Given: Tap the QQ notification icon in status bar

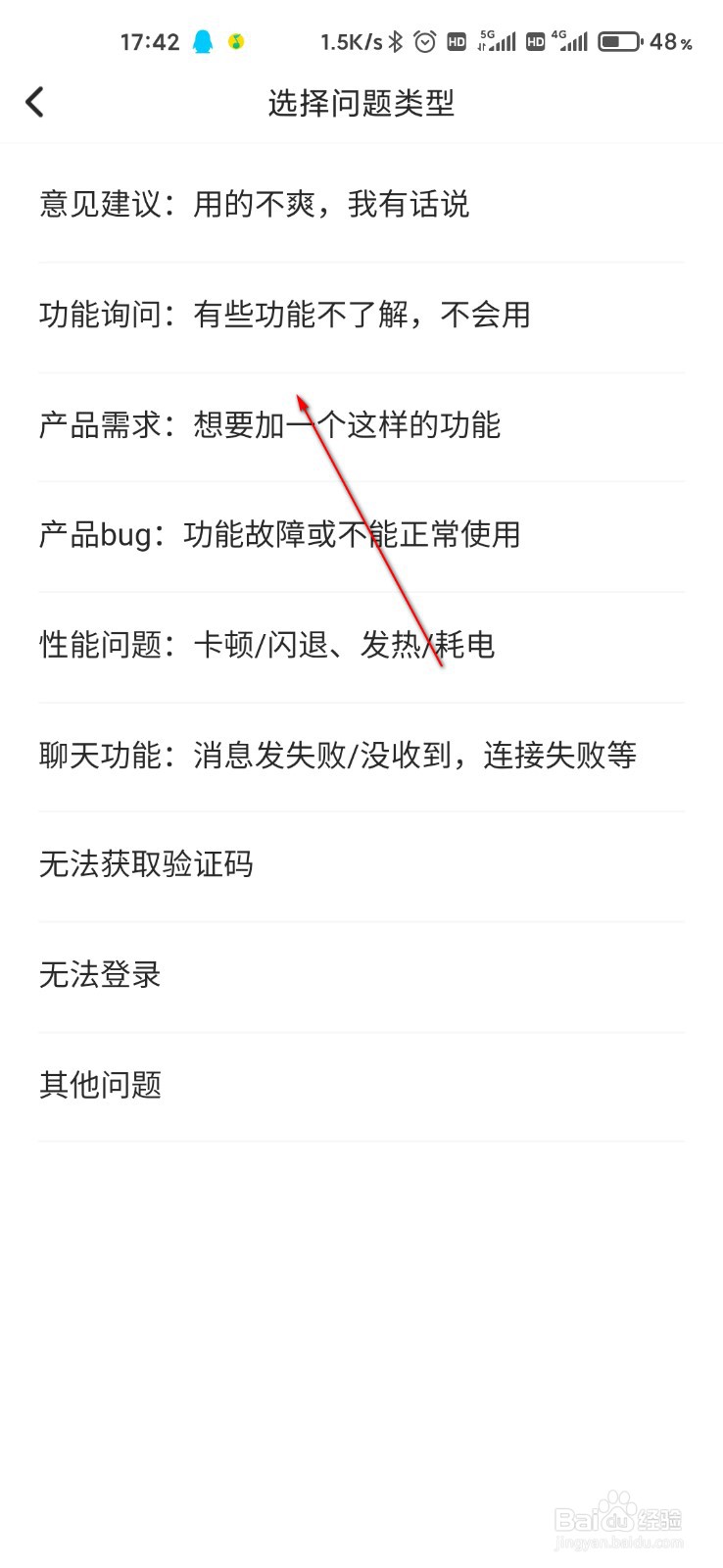Looking at the screenshot, I should point(203,41).
